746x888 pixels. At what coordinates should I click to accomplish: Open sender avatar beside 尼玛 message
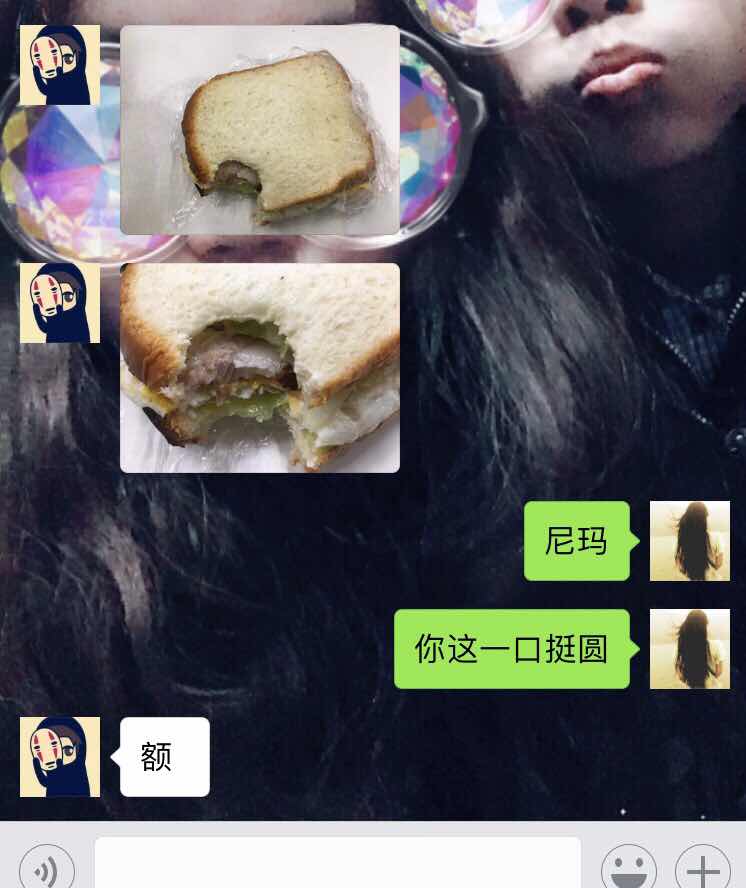pos(690,541)
